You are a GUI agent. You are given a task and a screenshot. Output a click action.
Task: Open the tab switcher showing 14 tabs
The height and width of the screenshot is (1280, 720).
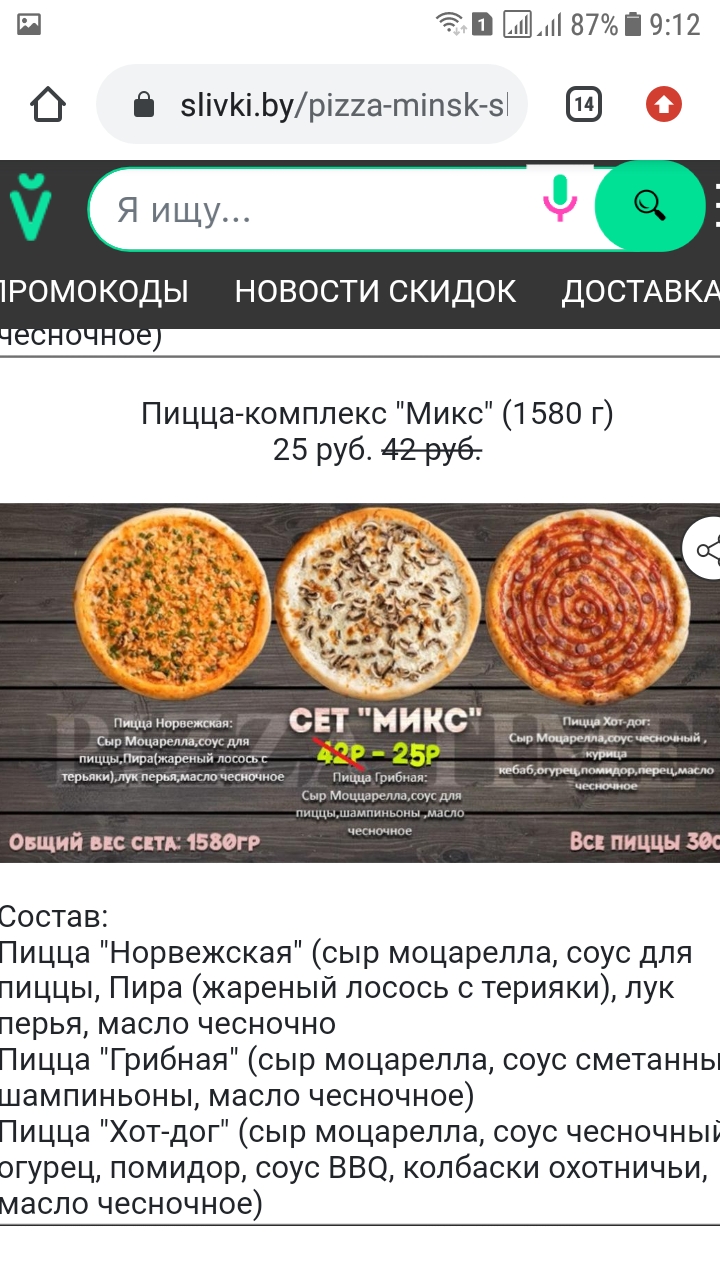pyautogui.click(x=583, y=104)
